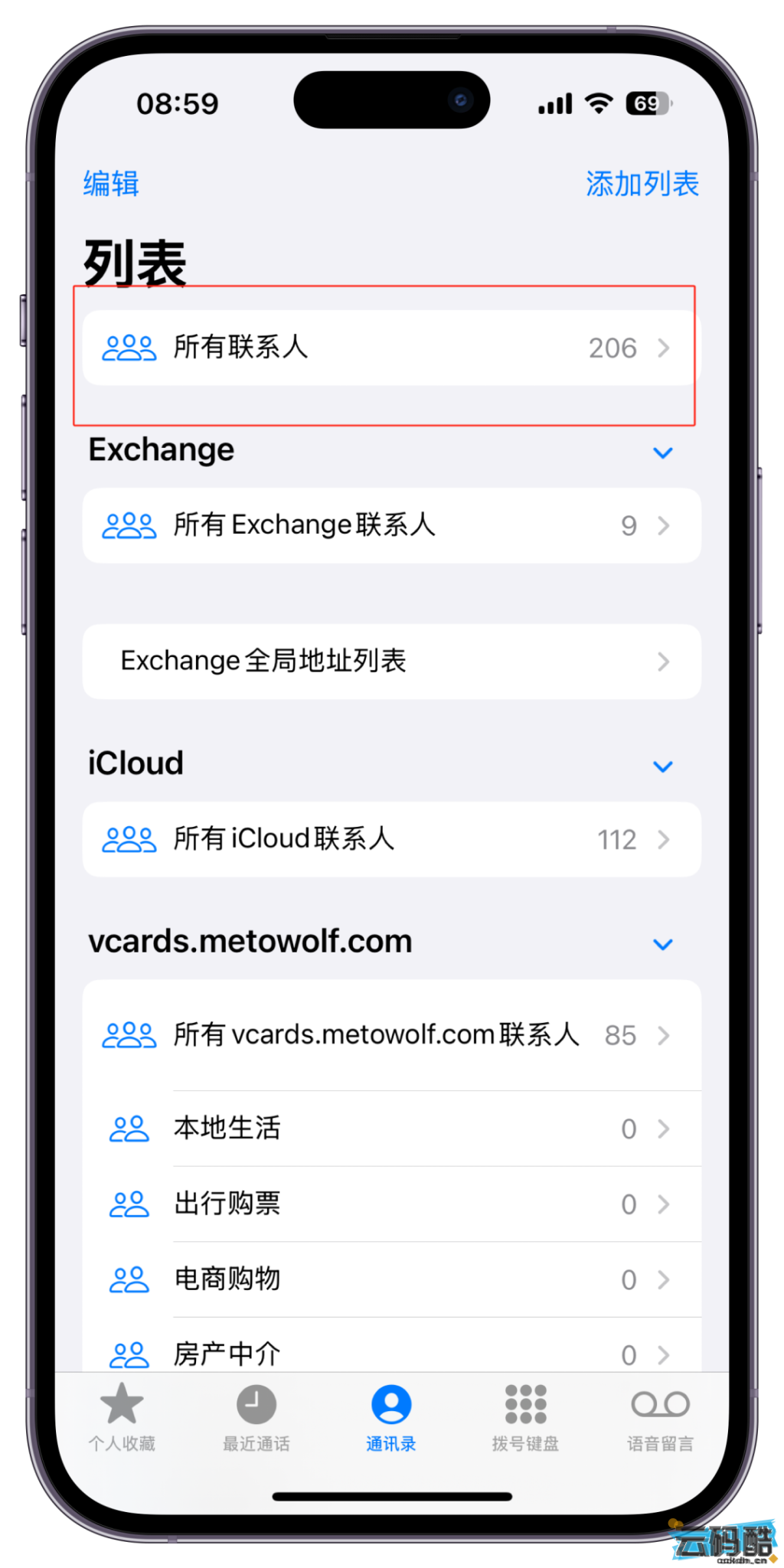The width and height of the screenshot is (784, 1568).
Task: Switch to 个人收藏 tab
Action: pos(122,1416)
